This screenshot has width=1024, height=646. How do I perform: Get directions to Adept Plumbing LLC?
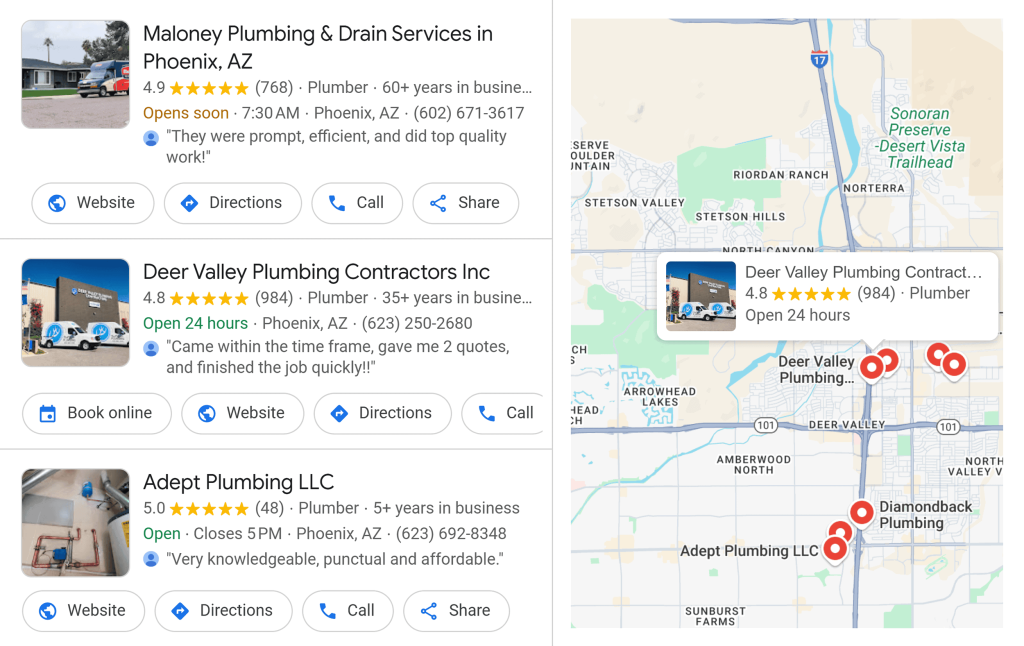[x=223, y=611]
